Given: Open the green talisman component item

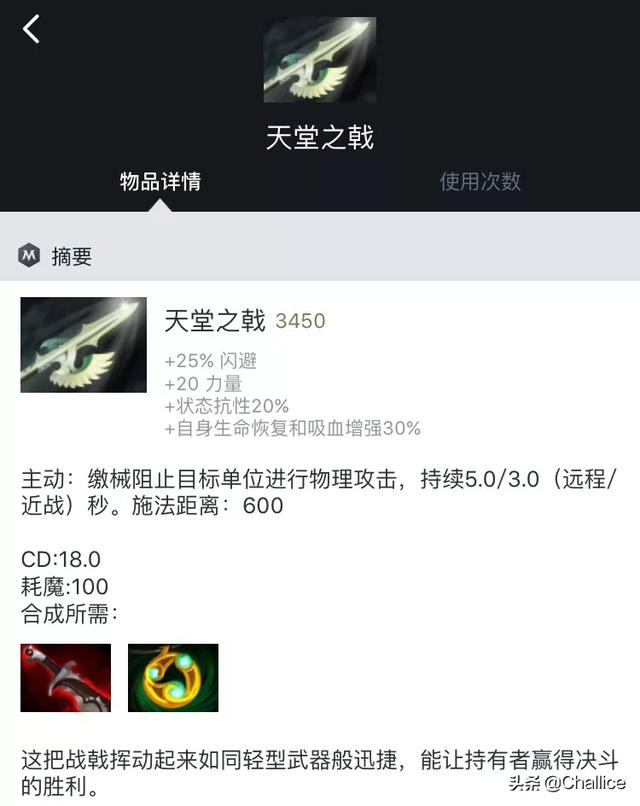Looking at the screenshot, I should point(173,678).
